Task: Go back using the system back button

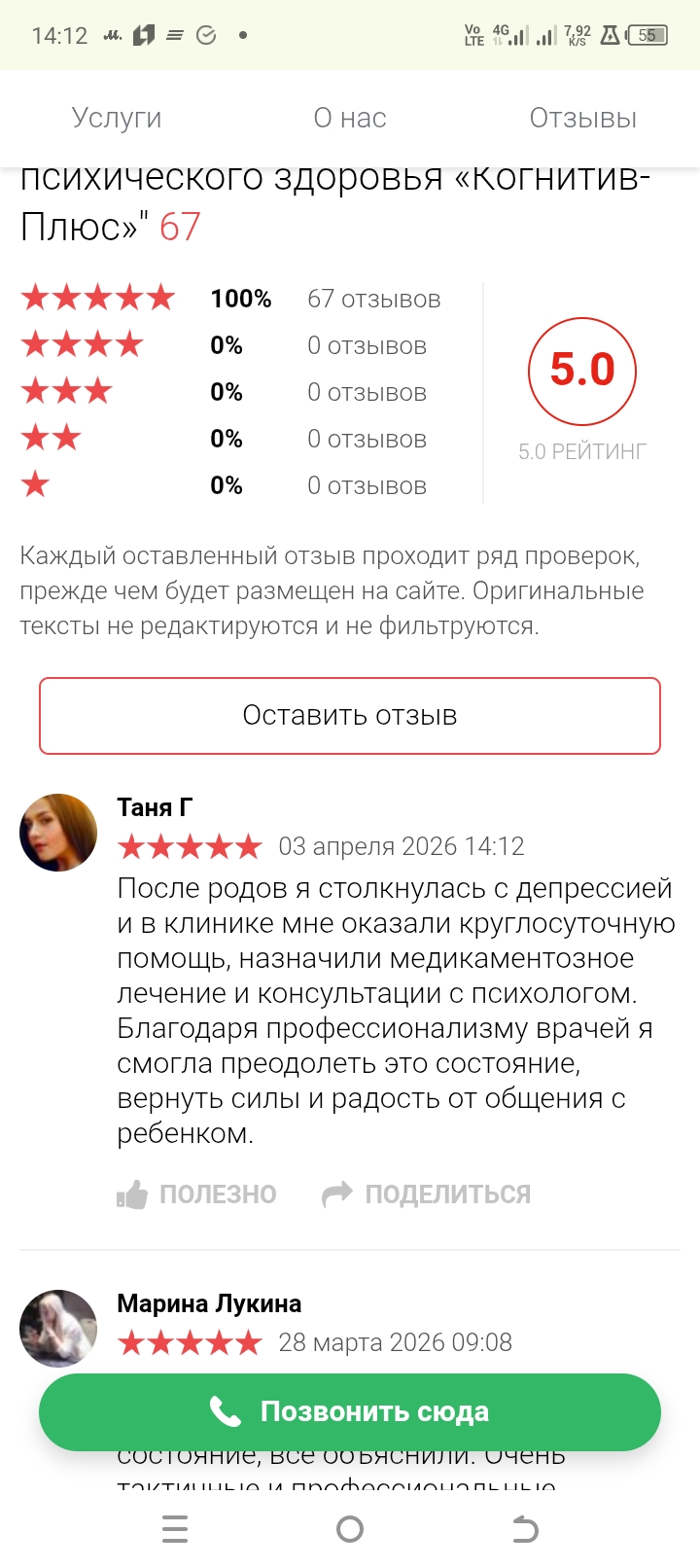Action: pos(525,1529)
